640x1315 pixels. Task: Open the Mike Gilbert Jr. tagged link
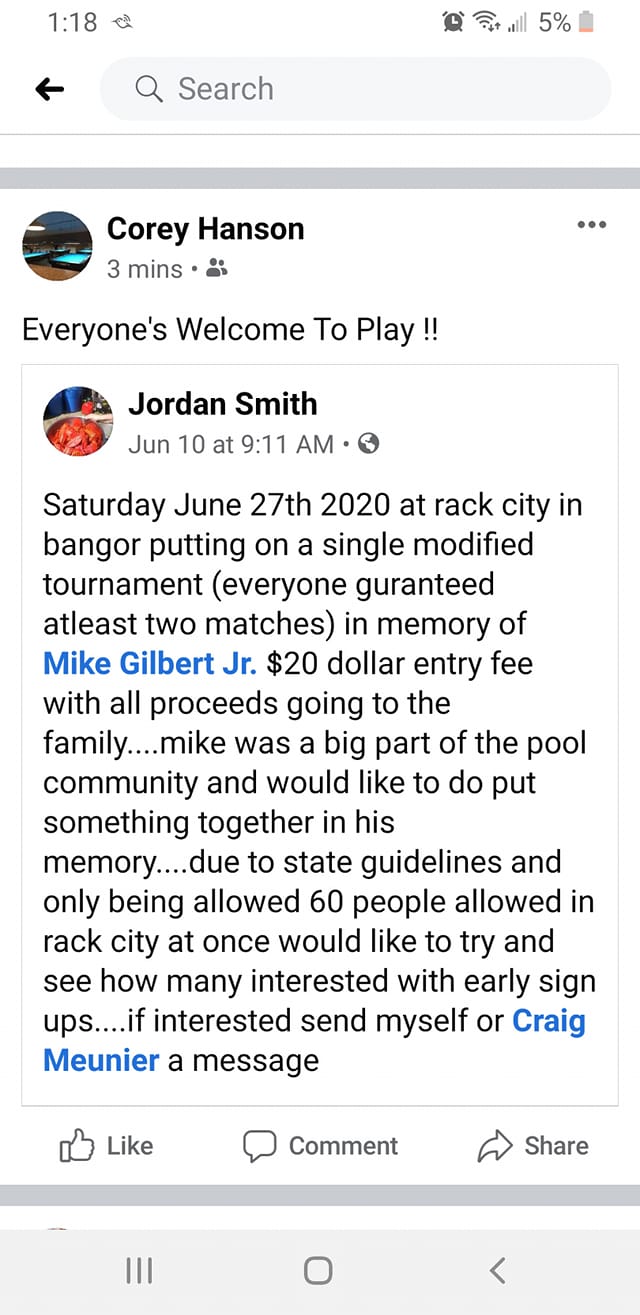coord(150,663)
